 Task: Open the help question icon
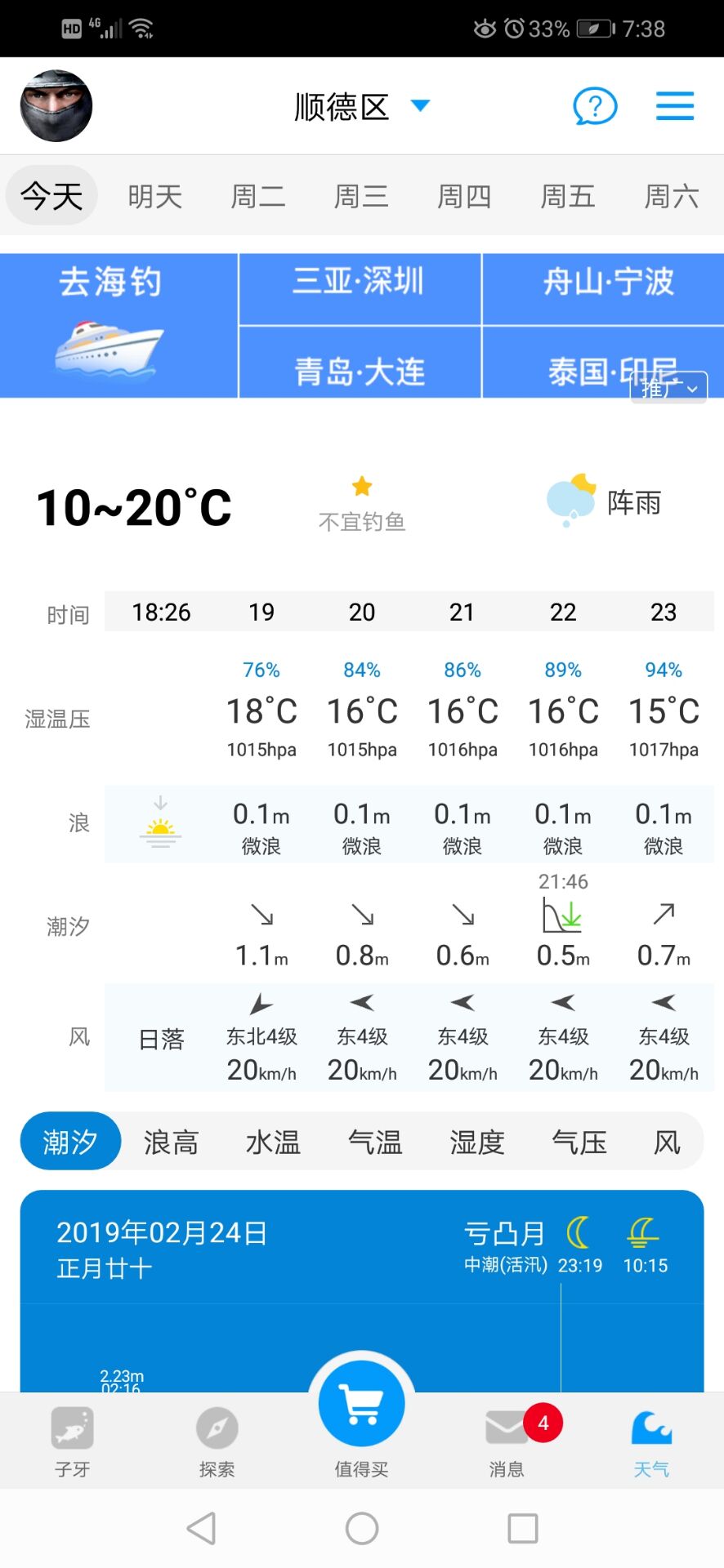point(595,106)
